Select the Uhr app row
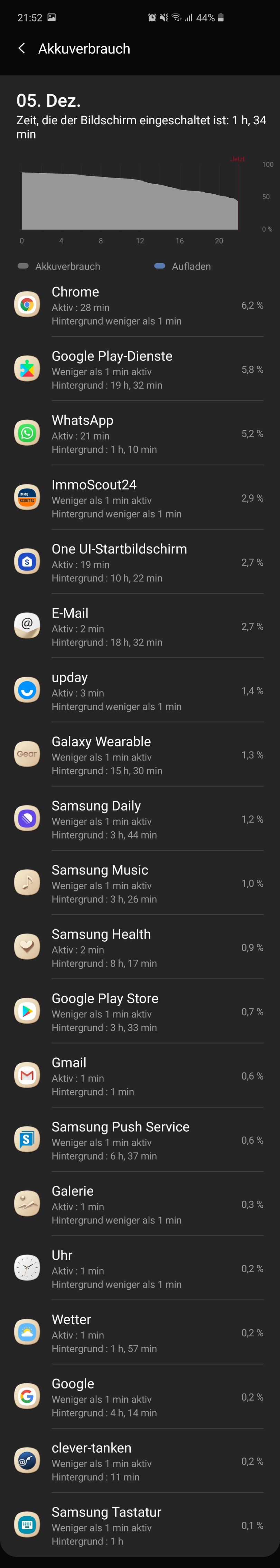 140,1269
